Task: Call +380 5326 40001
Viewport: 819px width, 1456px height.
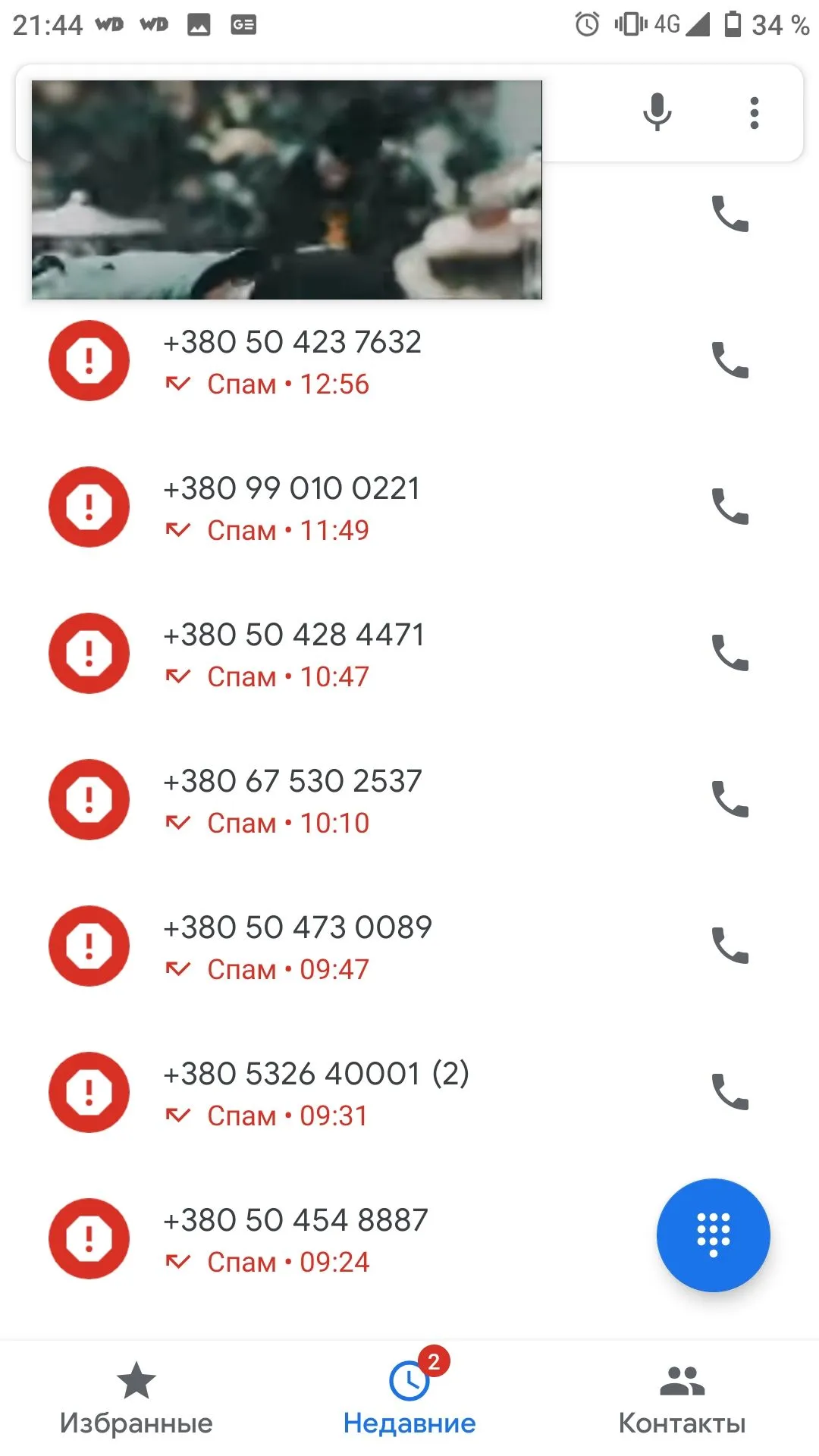Action: 730,1092
